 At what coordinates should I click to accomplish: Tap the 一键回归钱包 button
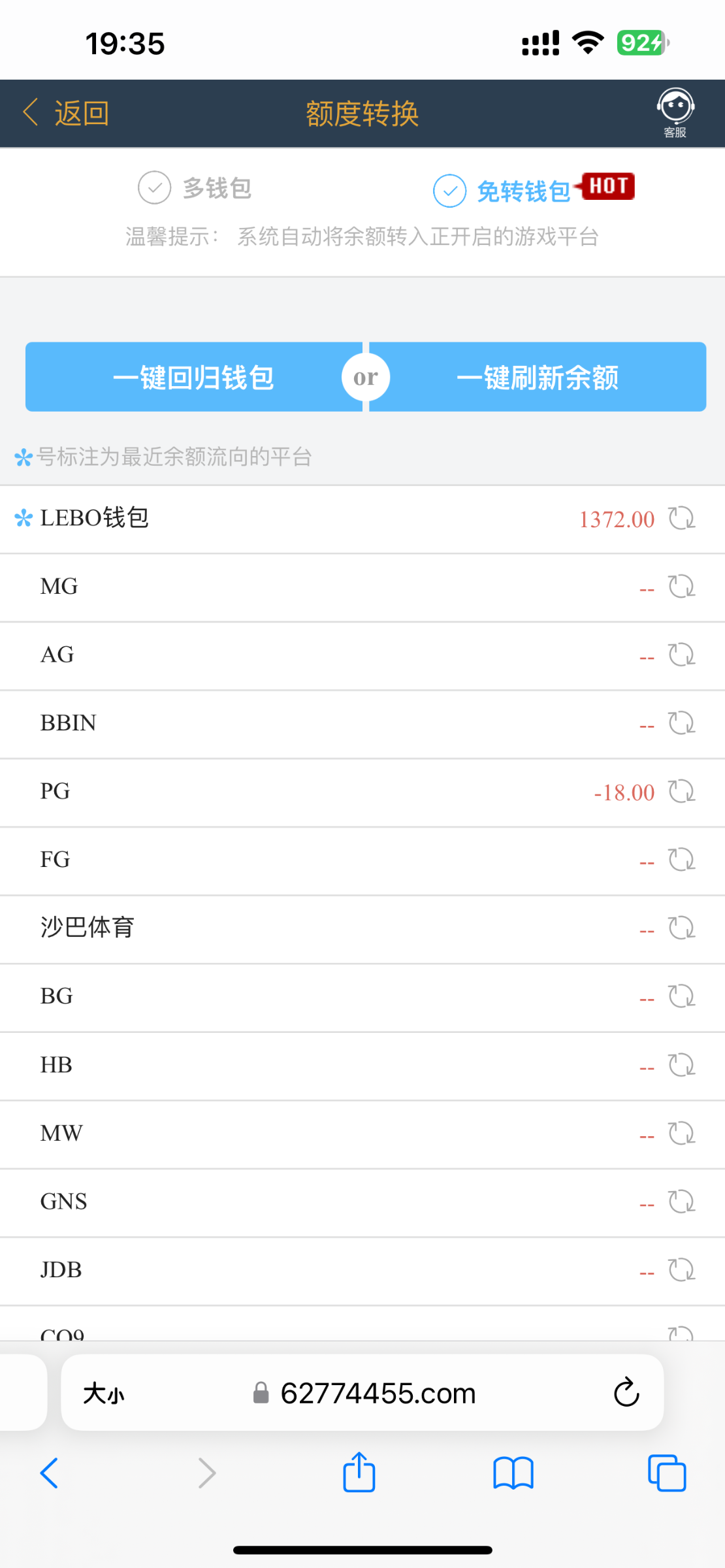[193, 377]
